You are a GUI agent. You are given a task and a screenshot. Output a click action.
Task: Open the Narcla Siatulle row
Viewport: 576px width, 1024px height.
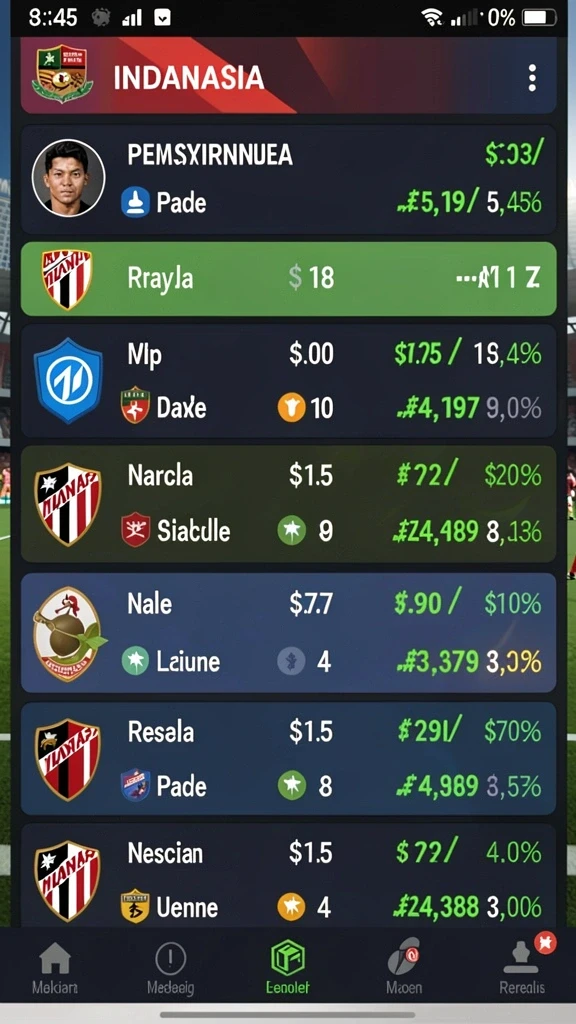point(289,504)
